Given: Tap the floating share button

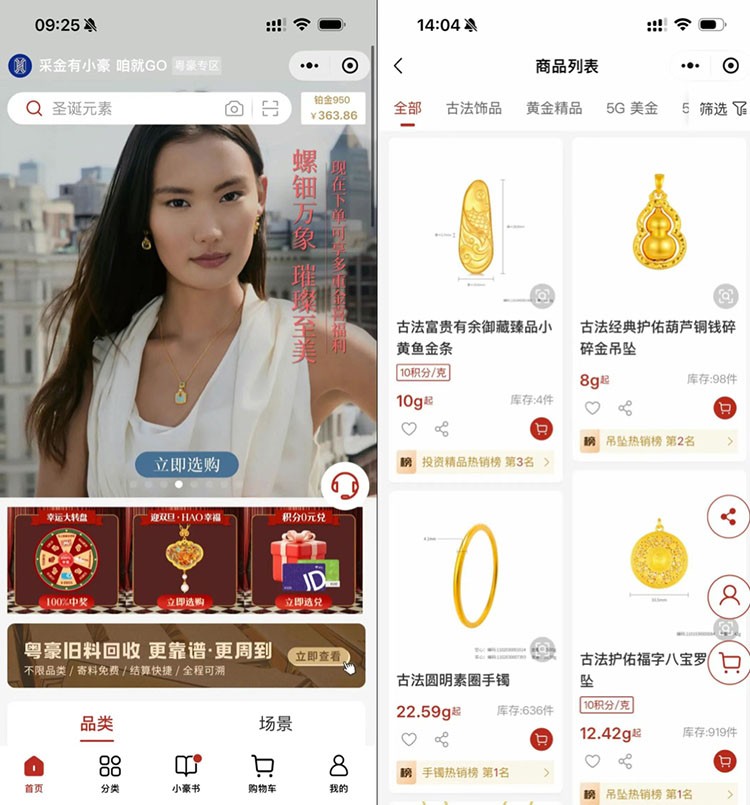Looking at the screenshot, I should click(729, 517).
